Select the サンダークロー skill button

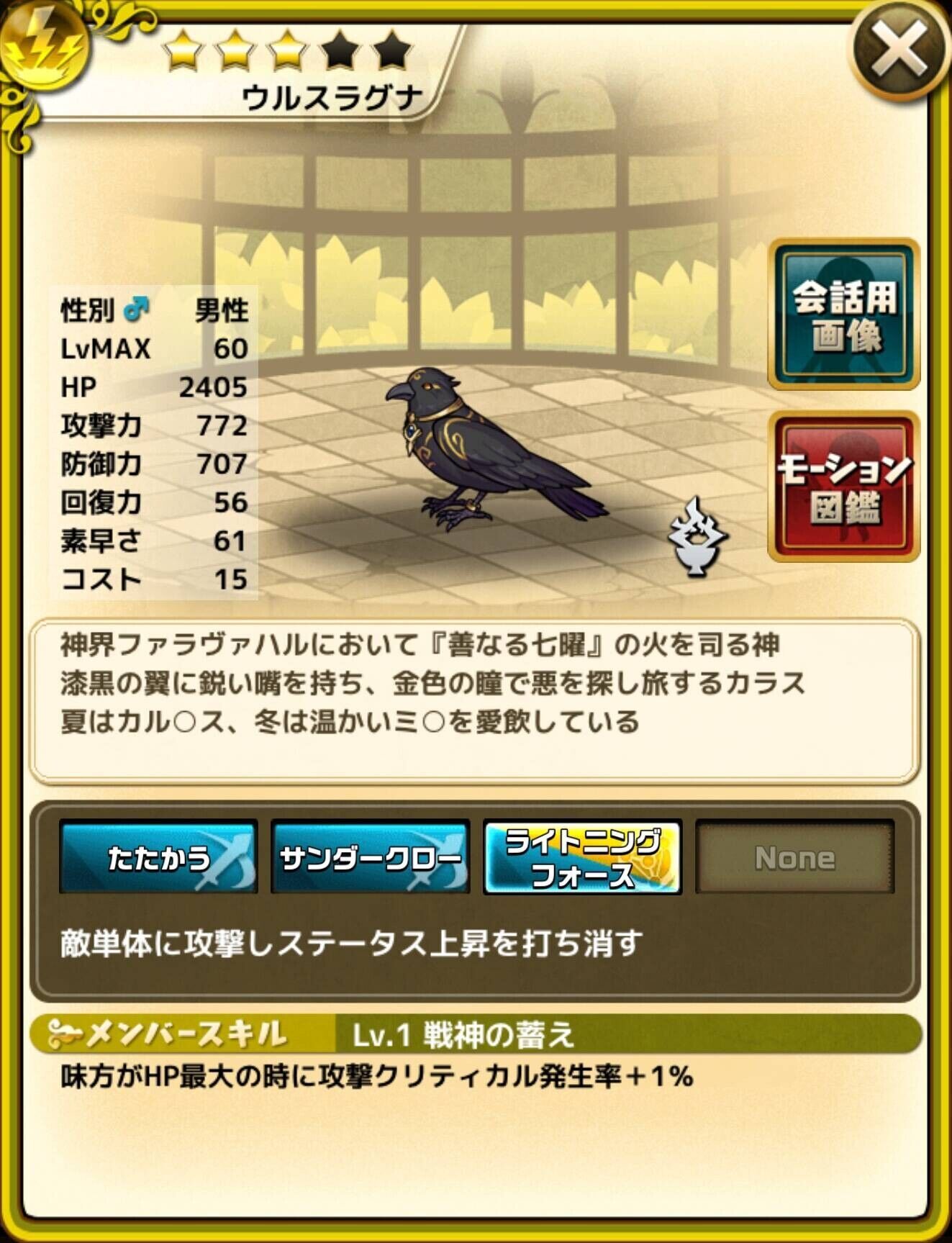tap(370, 857)
